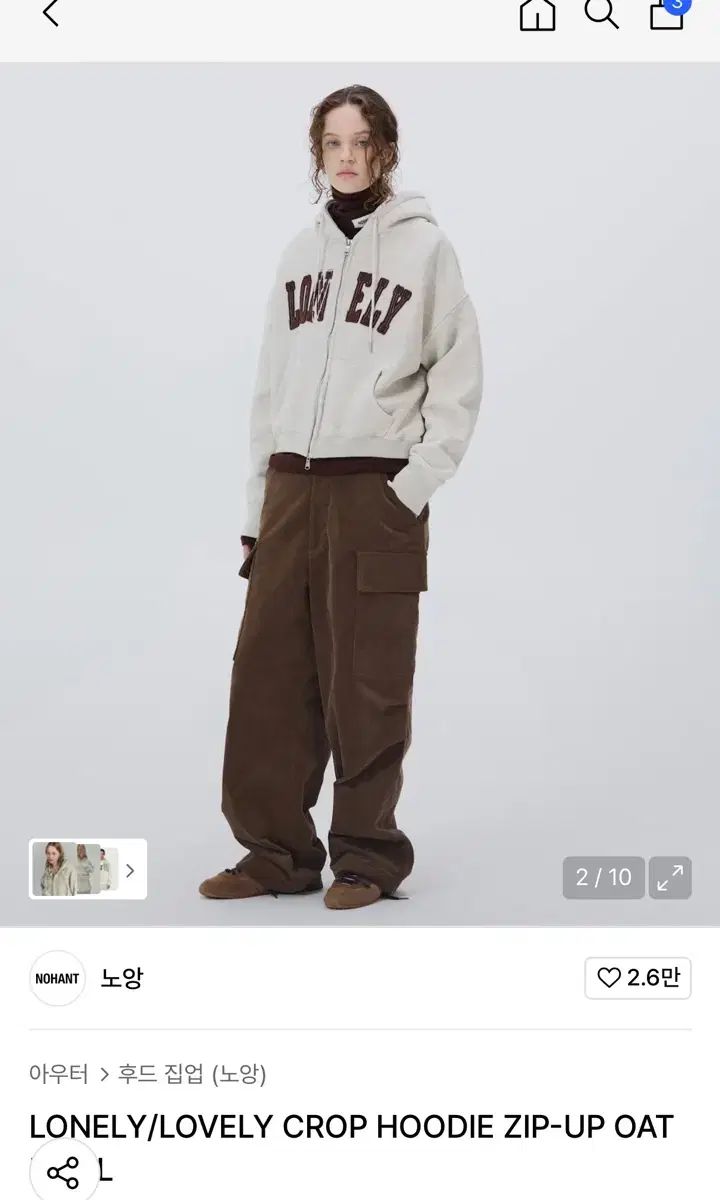Expand product photo to fullscreen
Screen dimensions: 720x1200
coord(670,877)
